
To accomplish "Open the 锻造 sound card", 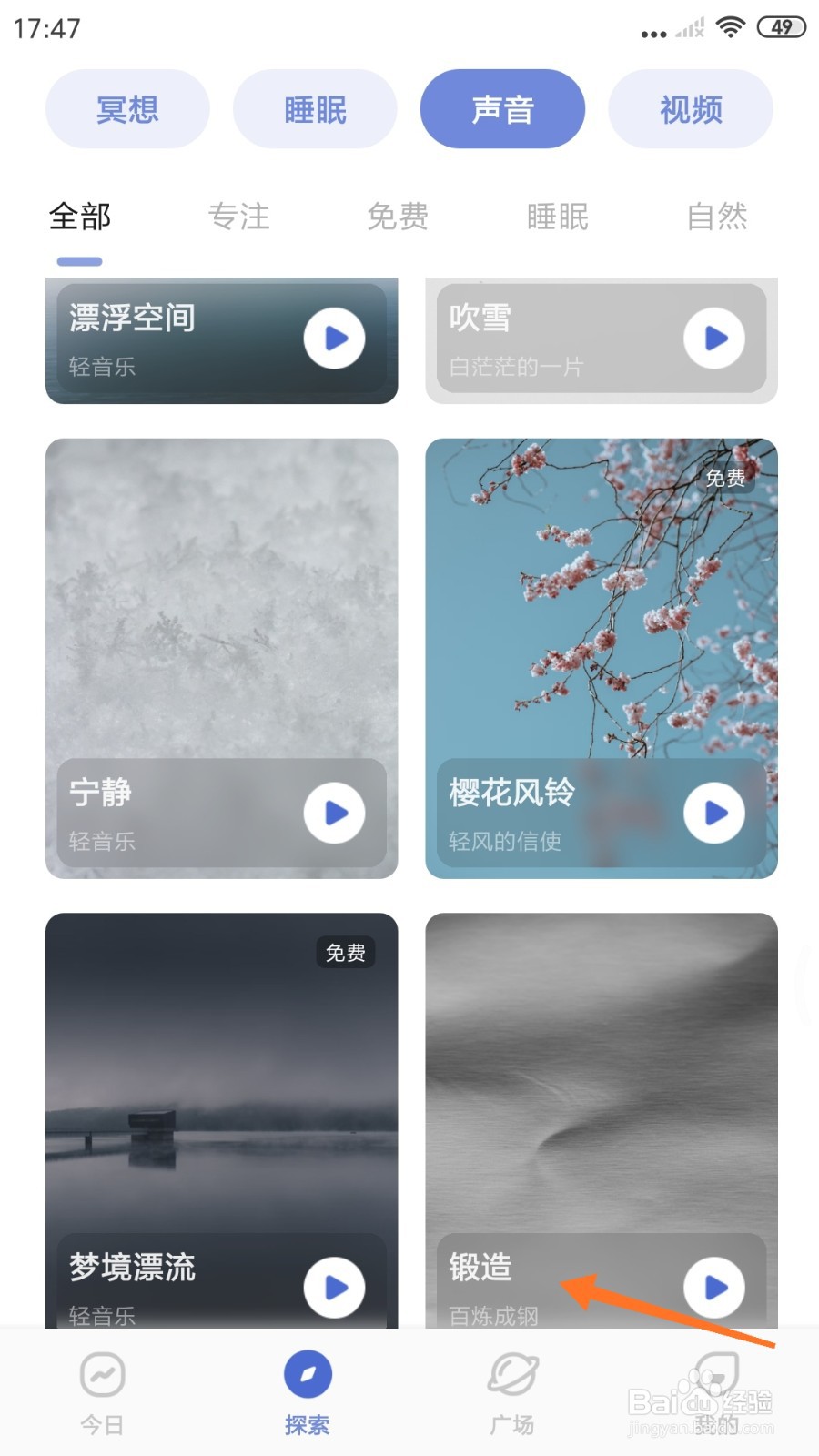I will coord(602,1120).
